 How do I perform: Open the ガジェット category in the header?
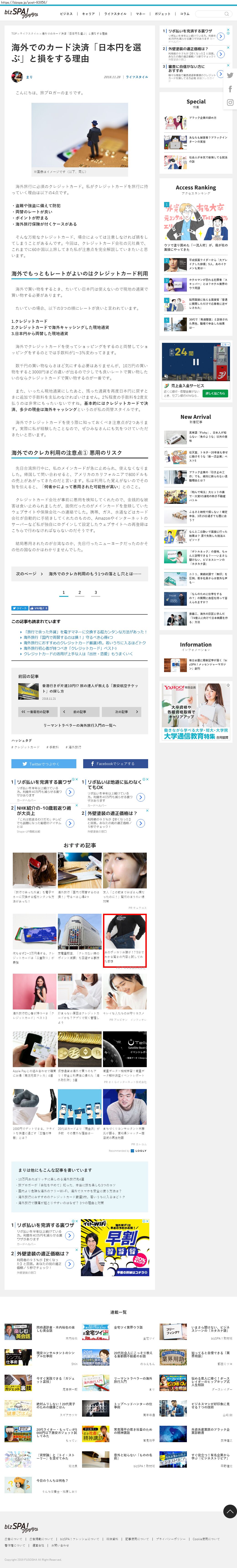(x=162, y=13)
